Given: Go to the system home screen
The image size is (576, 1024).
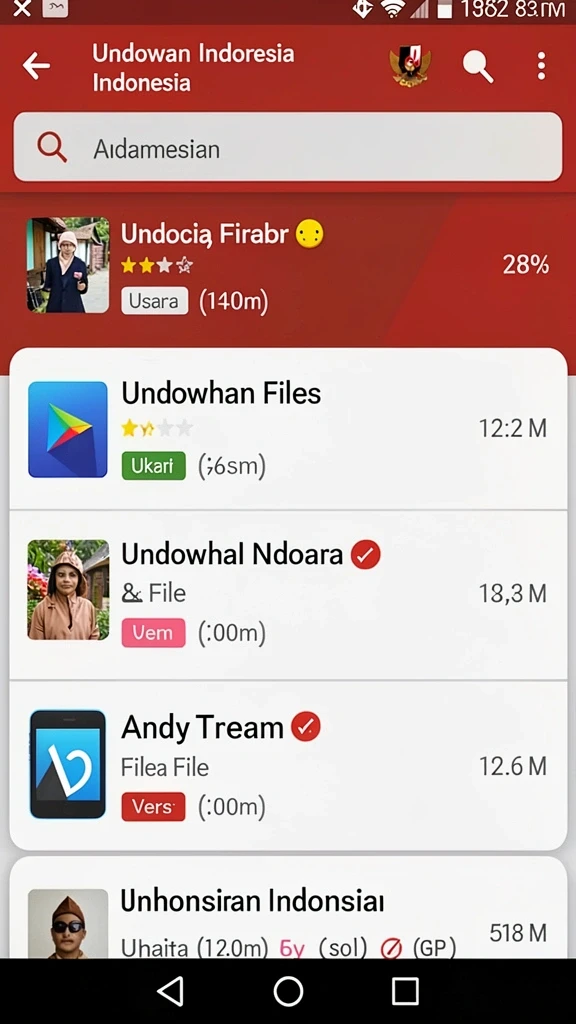Looking at the screenshot, I should point(288,991).
